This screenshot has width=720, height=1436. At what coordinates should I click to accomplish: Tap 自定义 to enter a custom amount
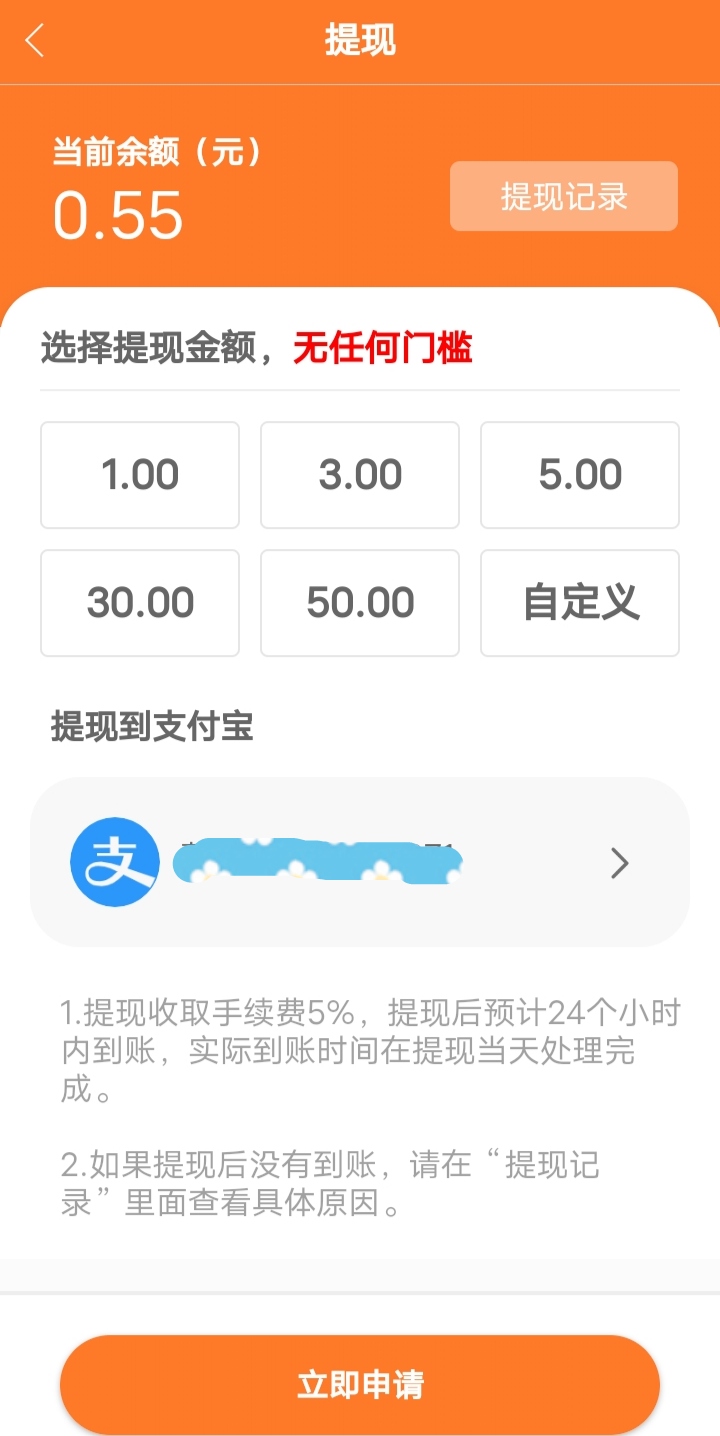(x=580, y=603)
